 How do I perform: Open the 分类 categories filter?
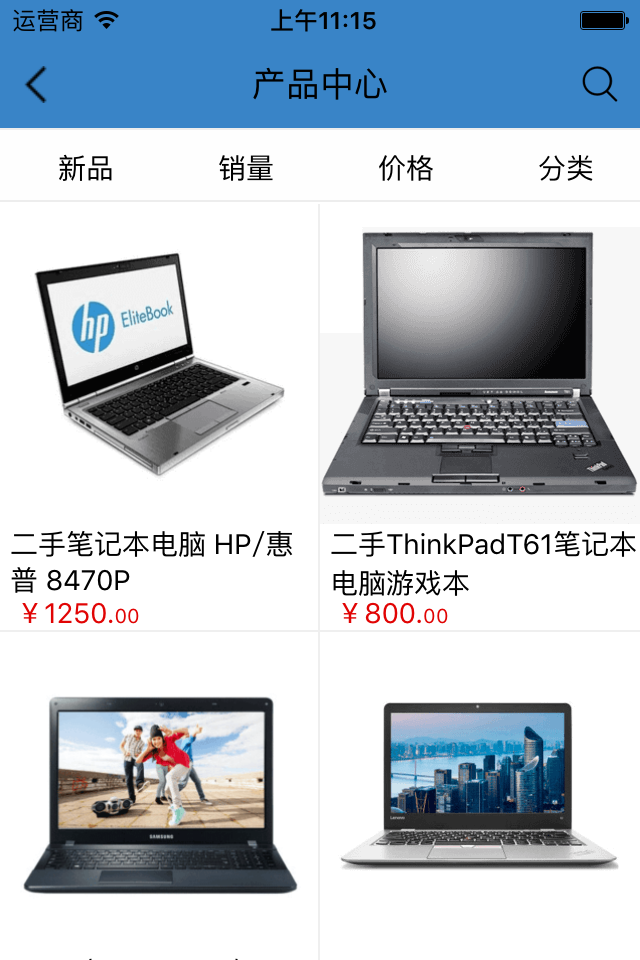click(566, 168)
